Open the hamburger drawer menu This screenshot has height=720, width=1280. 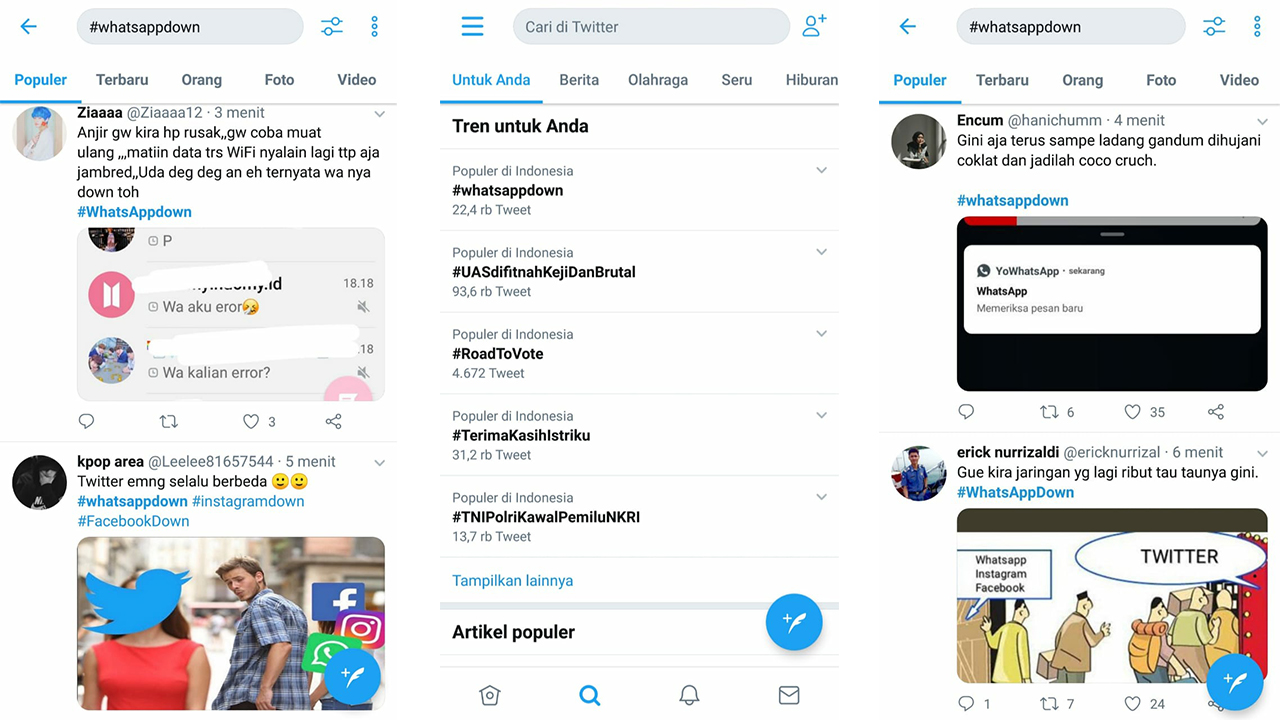(x=472, y=27)
